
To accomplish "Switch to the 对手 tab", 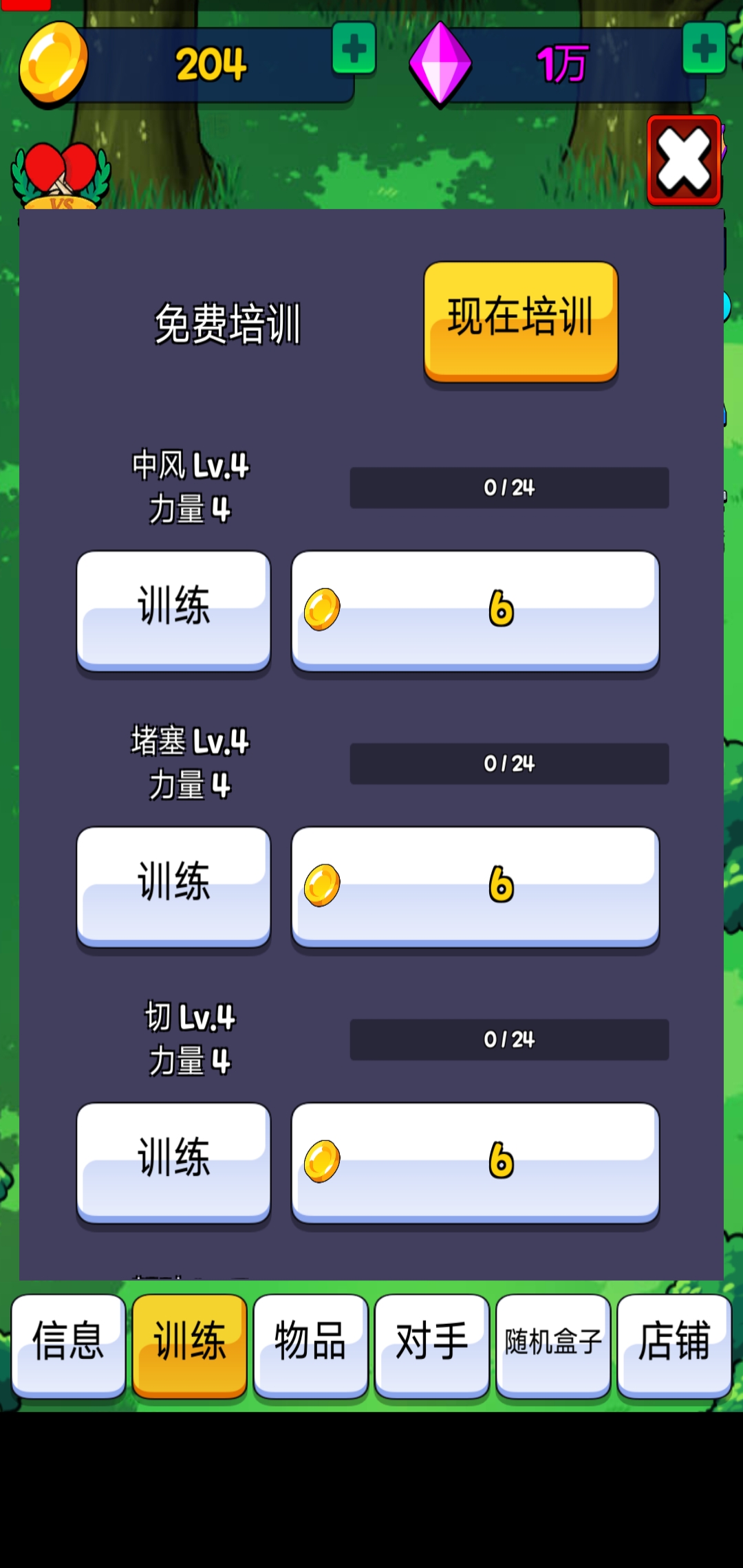I will coord(432,1344).
